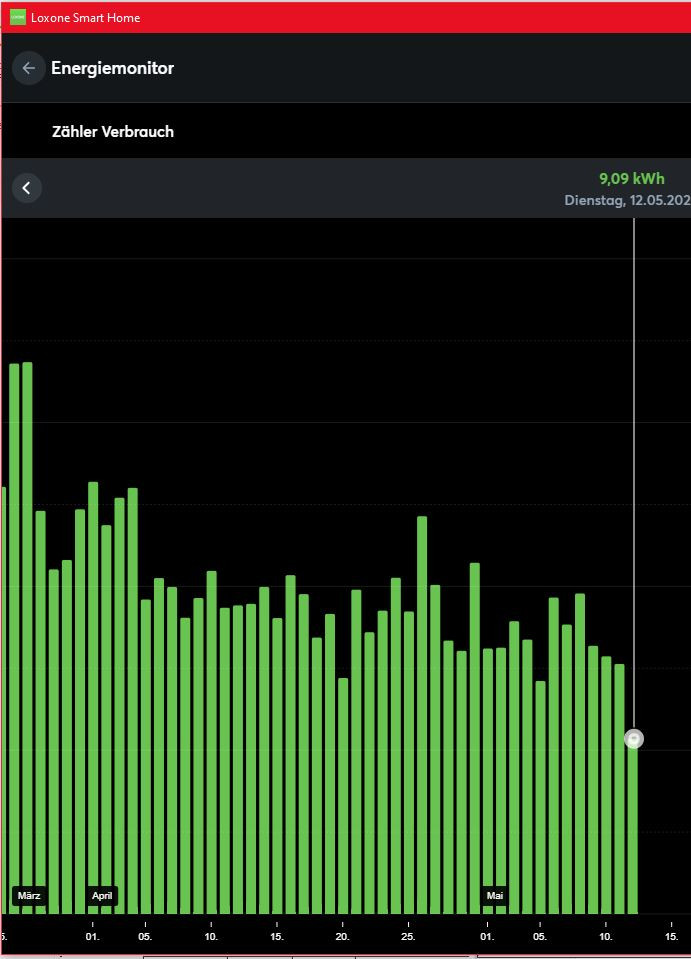Select the bar for 26. April
The image size is (691, 959).
[422, 714]
